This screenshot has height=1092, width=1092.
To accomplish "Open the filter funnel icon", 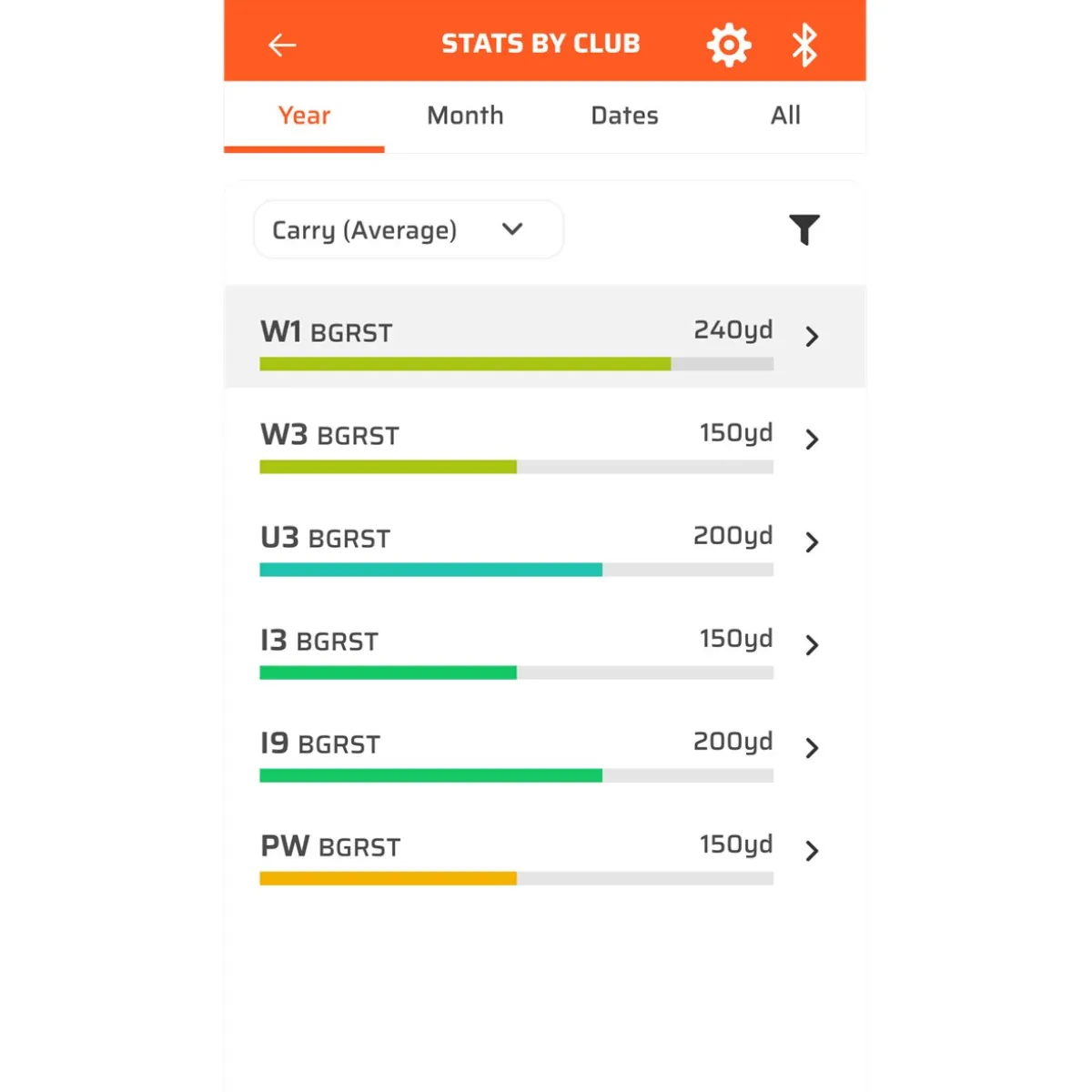I will coord(804,229).
